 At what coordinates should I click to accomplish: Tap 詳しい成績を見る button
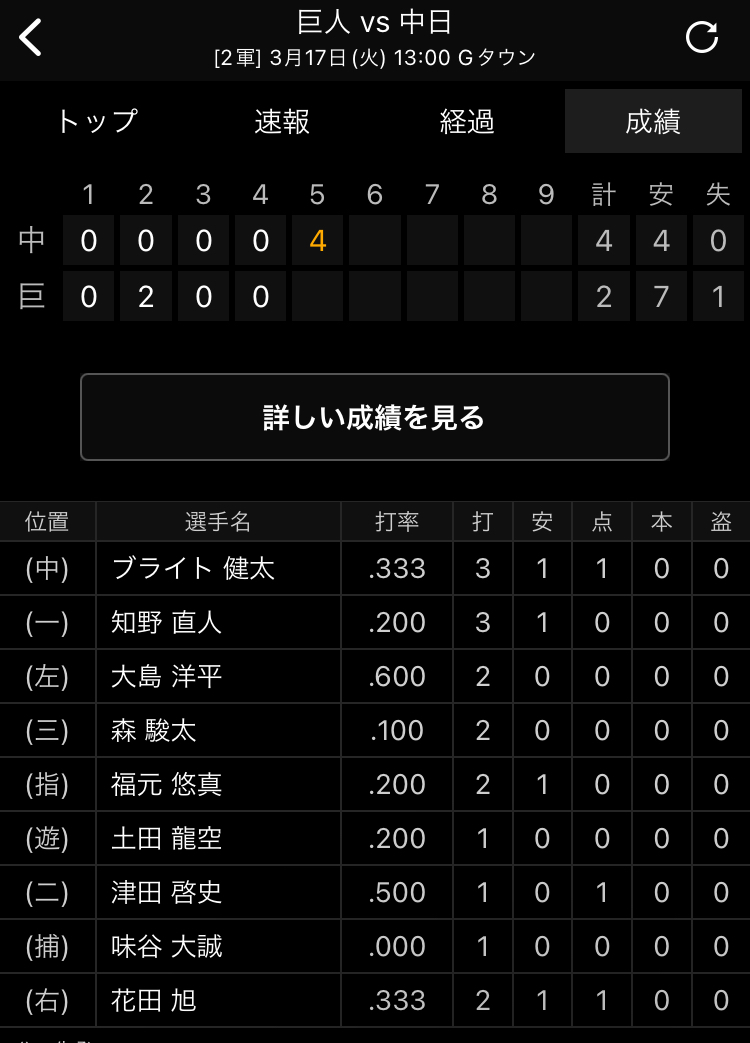tap(374, 417)
